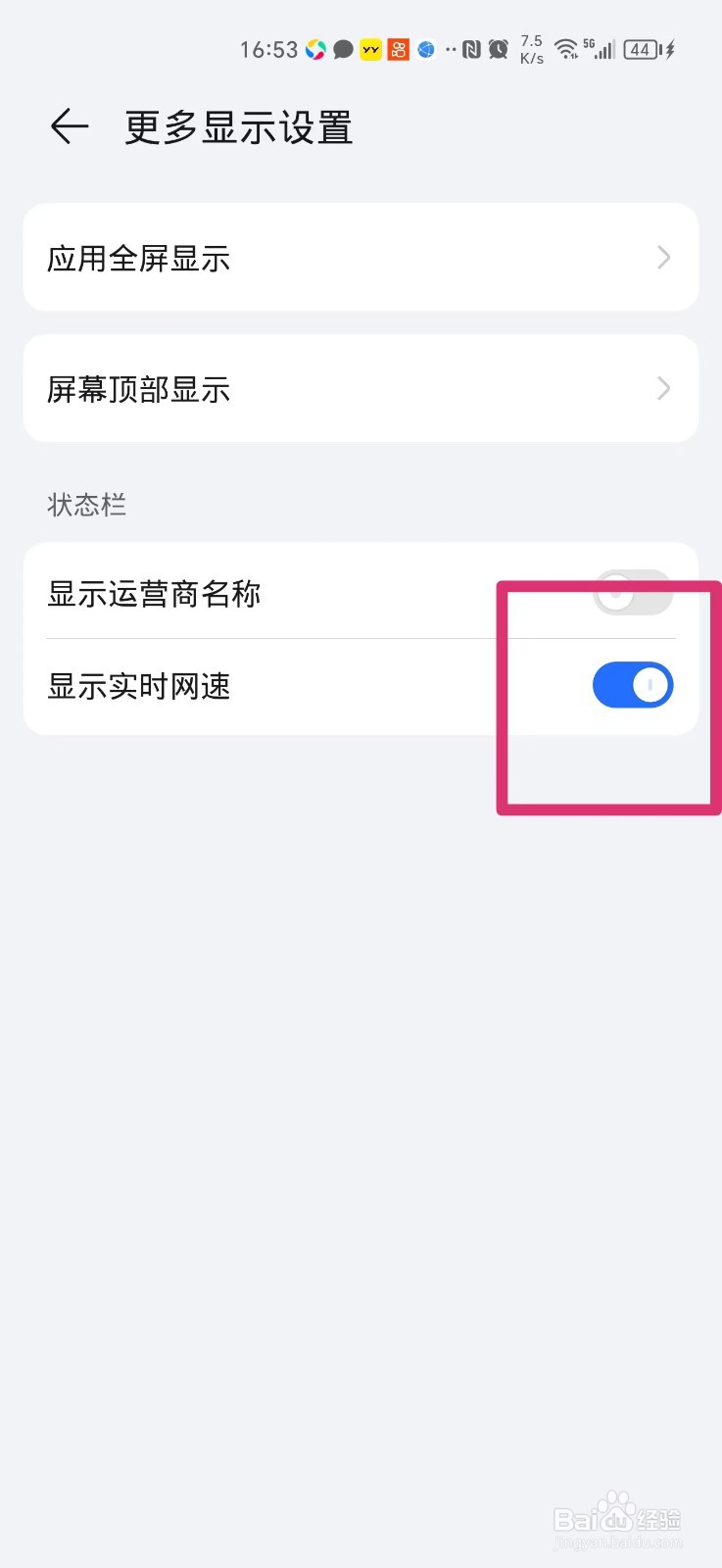Tap the Wi-Fi signal icon
Image resolution: width=722 pixels, height=1568 pixels.
click(567, 49)
